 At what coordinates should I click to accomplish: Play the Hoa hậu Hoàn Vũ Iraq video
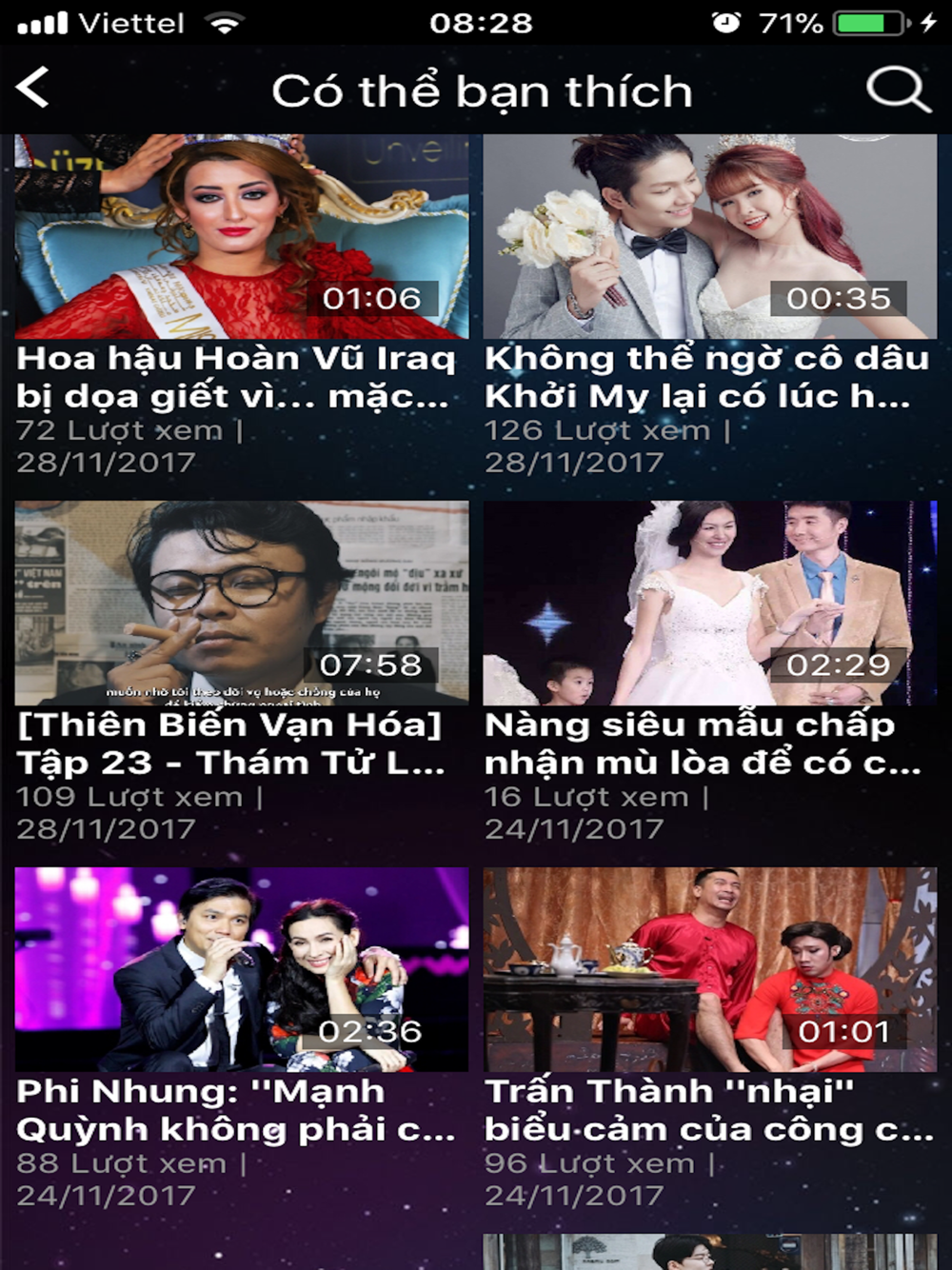(x=242, y=236)
